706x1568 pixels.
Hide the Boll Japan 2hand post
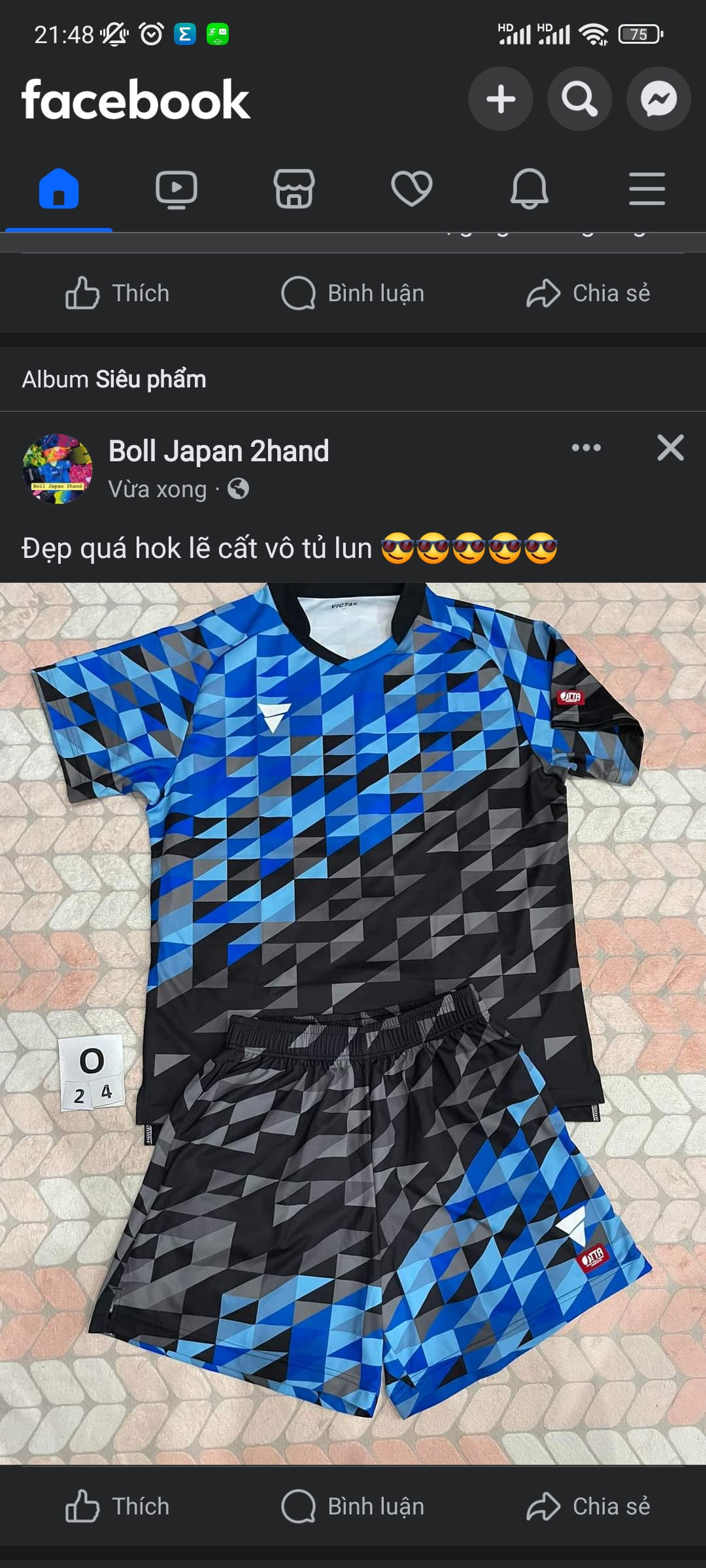[x=671, y=448]
